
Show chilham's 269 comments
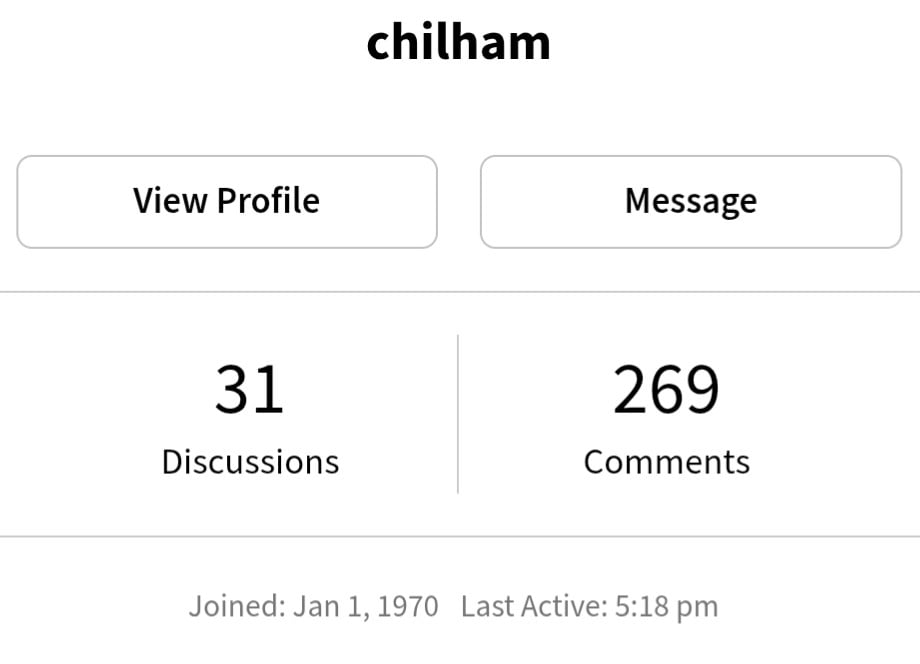click(x=666, y=416)
